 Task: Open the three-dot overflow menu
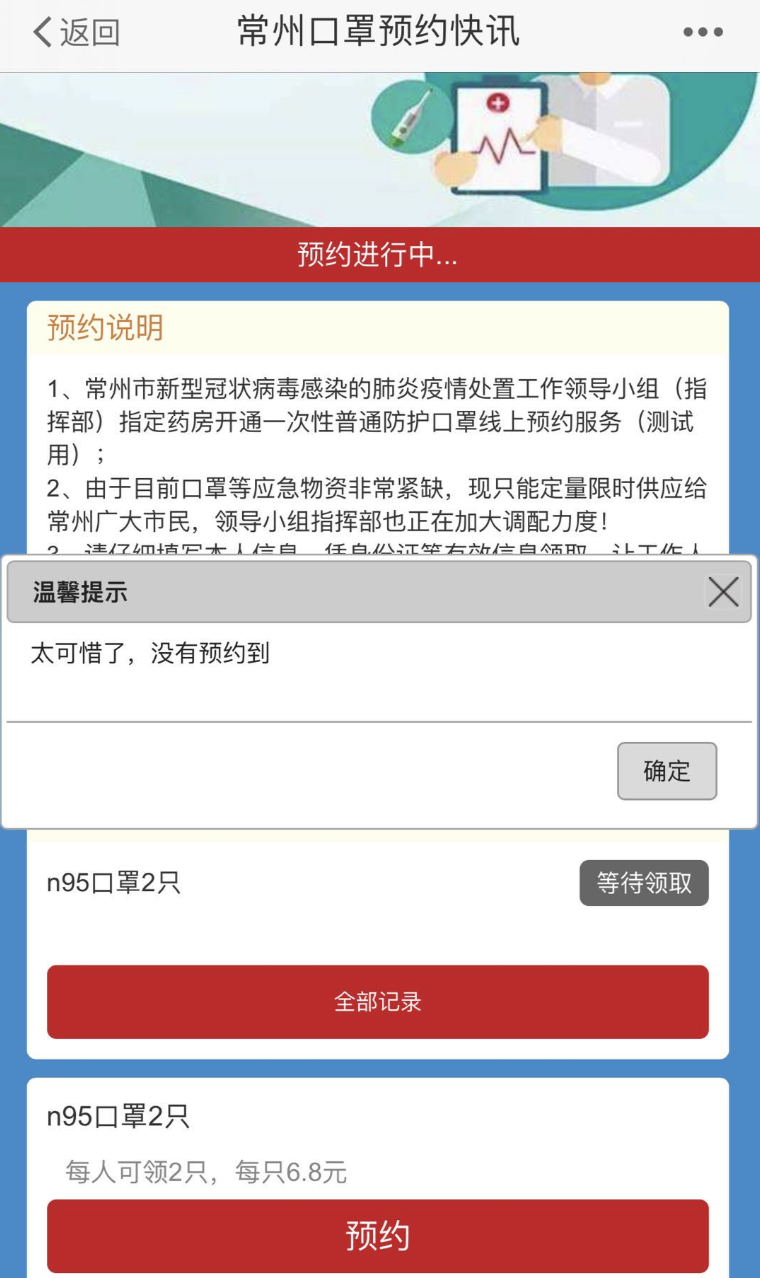tap(703, 33)
